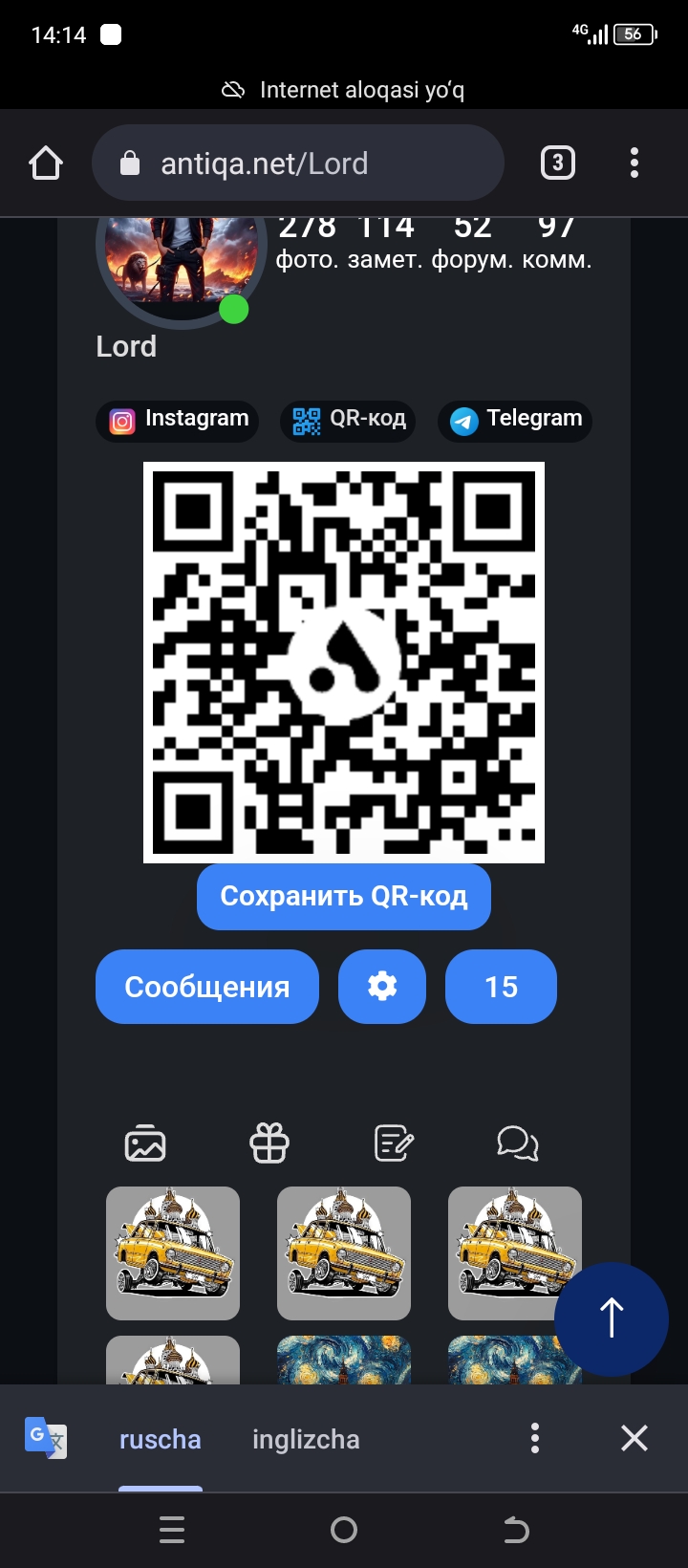Image resolution: width=688 pixels, height=1568 pixels.
Task: Select inglizcha as translation language
Action: [306, 1440]
